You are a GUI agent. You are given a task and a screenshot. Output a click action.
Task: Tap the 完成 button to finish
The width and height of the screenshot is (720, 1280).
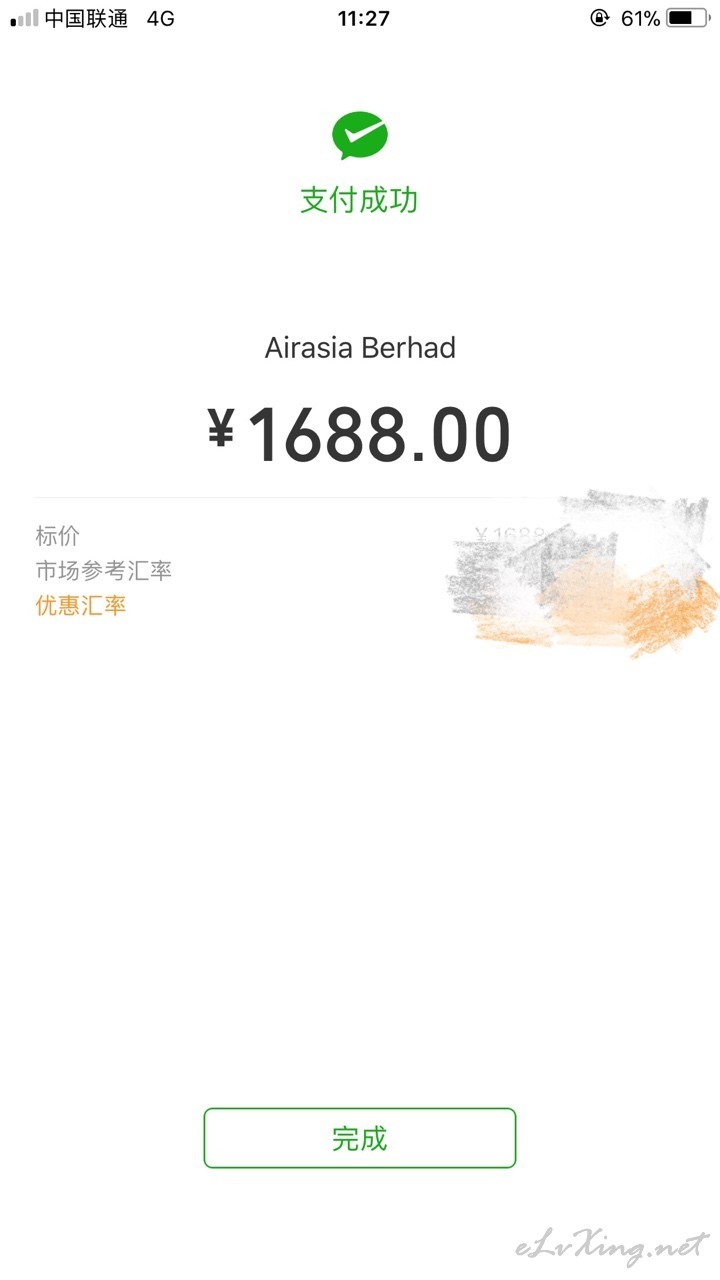click(x=360, y=1138)
